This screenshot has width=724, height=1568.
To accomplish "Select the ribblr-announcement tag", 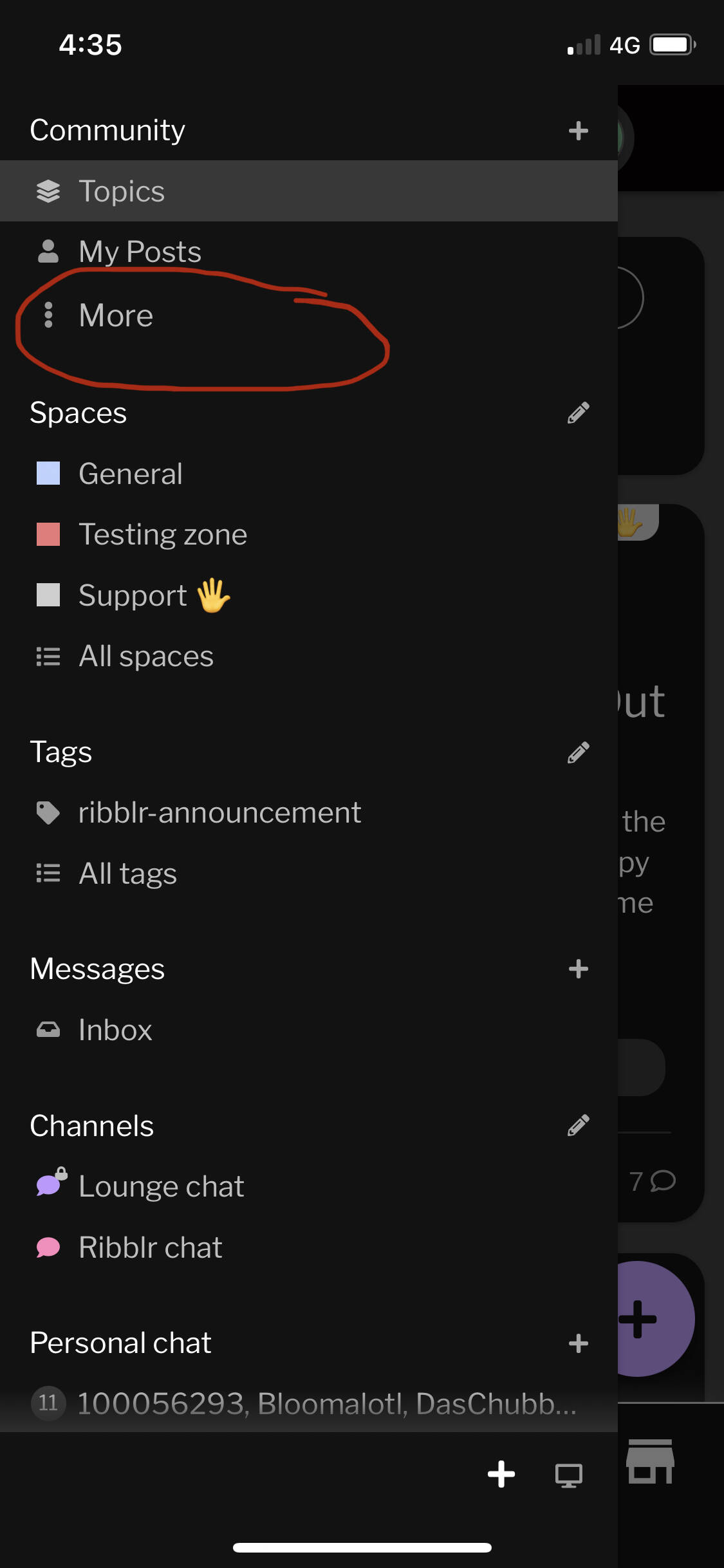I will pos(309,813).
